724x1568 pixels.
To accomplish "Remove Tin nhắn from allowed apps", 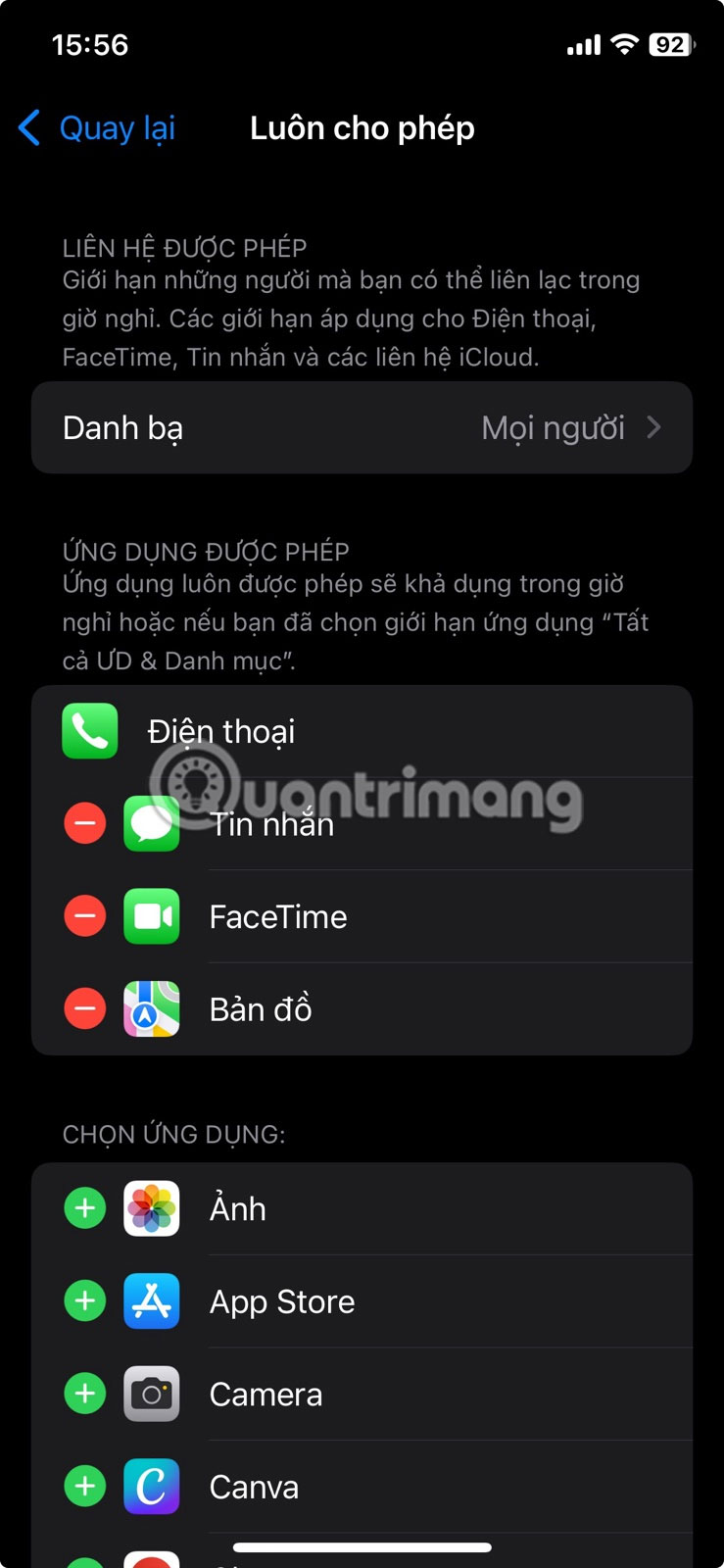I will (85, 823).
